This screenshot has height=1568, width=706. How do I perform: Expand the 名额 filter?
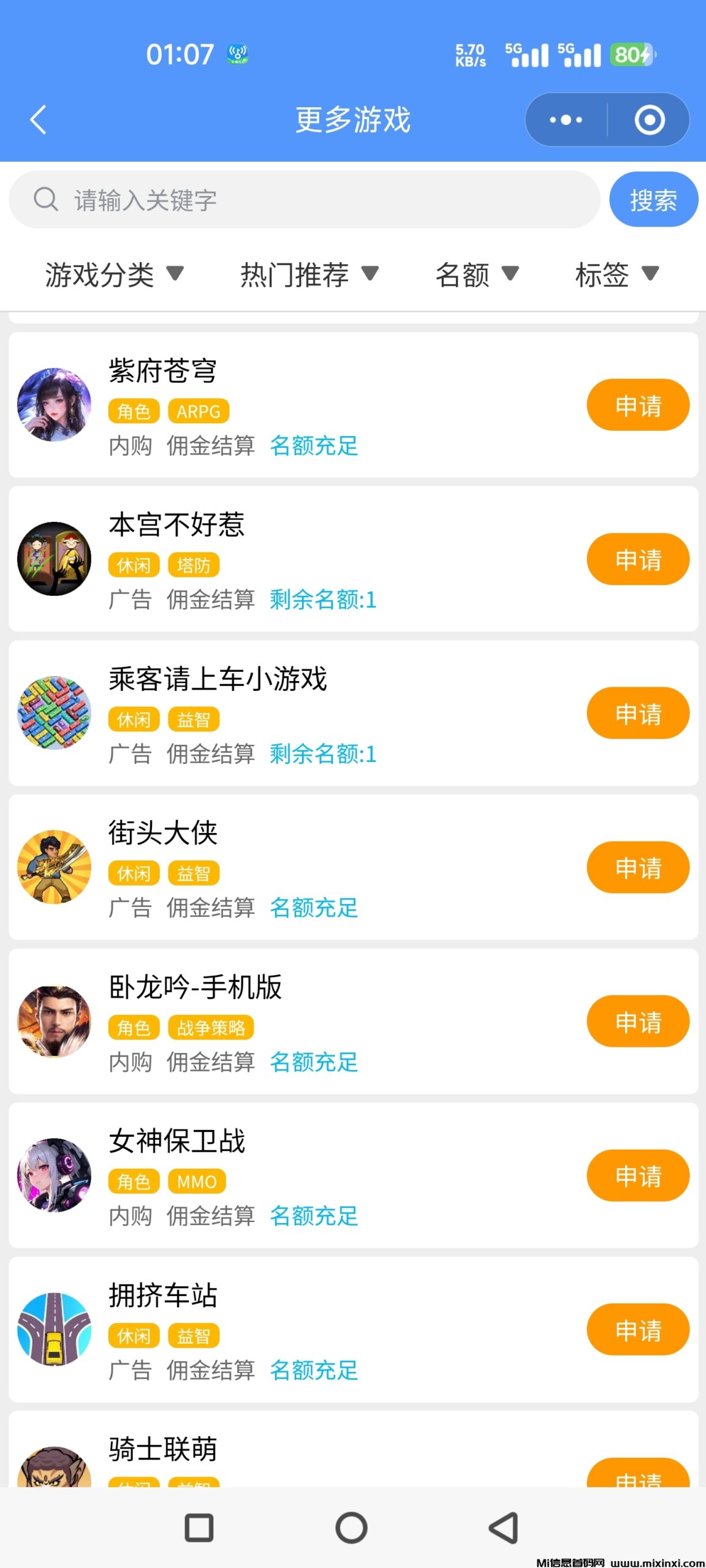477,274
